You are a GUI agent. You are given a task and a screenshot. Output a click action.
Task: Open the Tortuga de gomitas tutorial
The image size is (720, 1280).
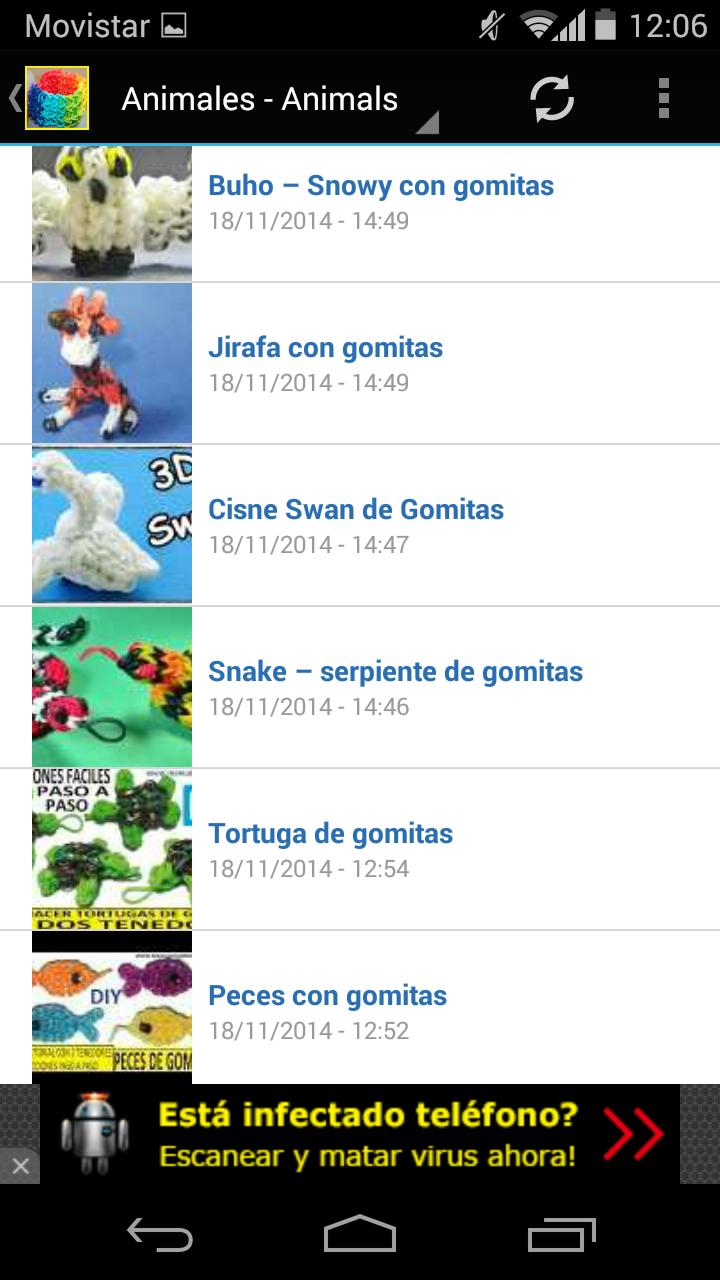(330, 833)
